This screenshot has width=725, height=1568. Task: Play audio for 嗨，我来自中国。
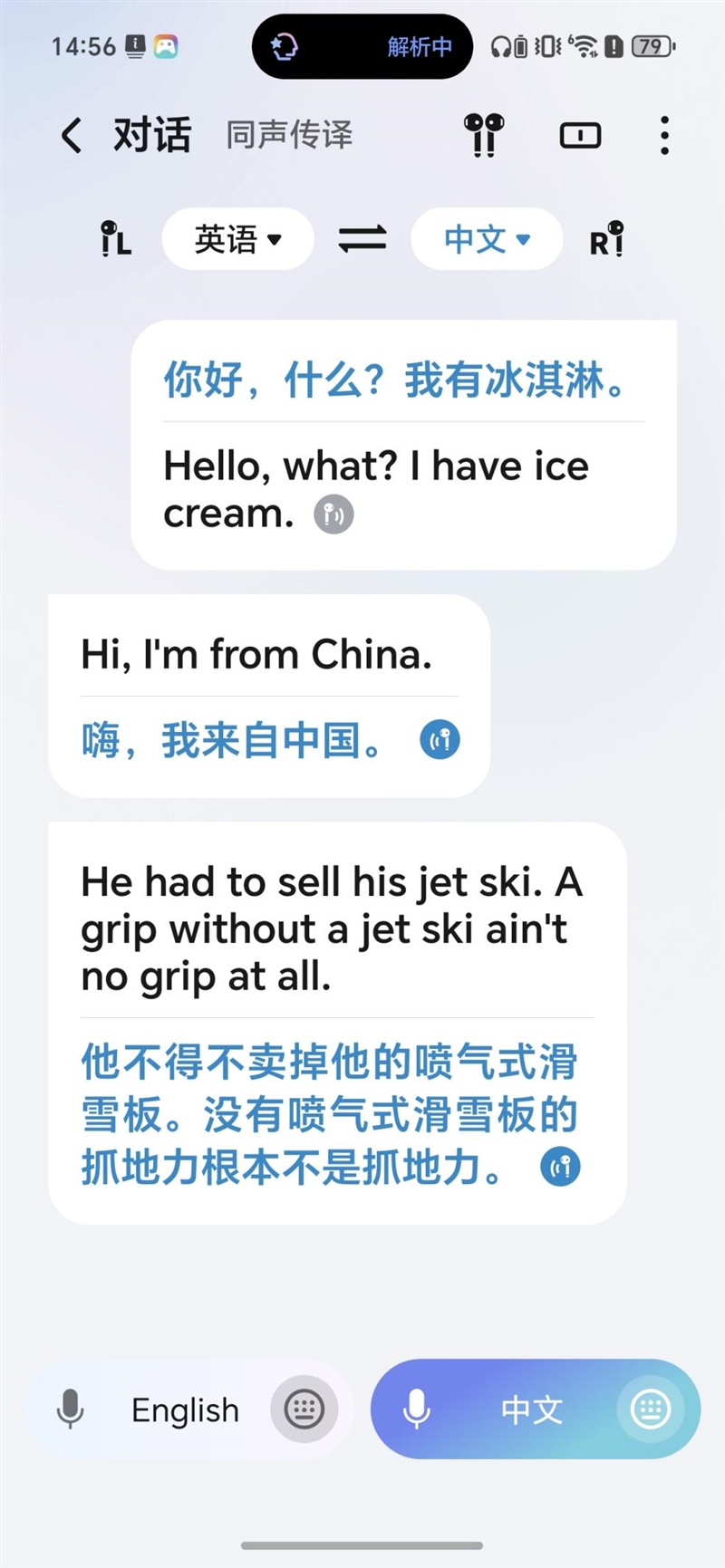coord(440,740)
